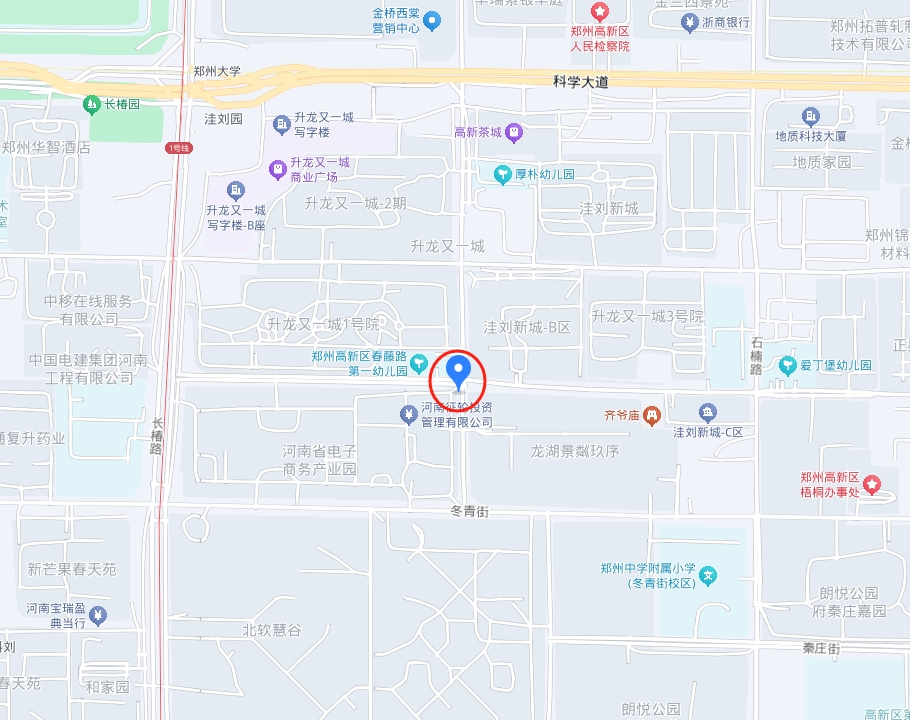Tap the blue location pin marker
910x720 pixels.
458,372
